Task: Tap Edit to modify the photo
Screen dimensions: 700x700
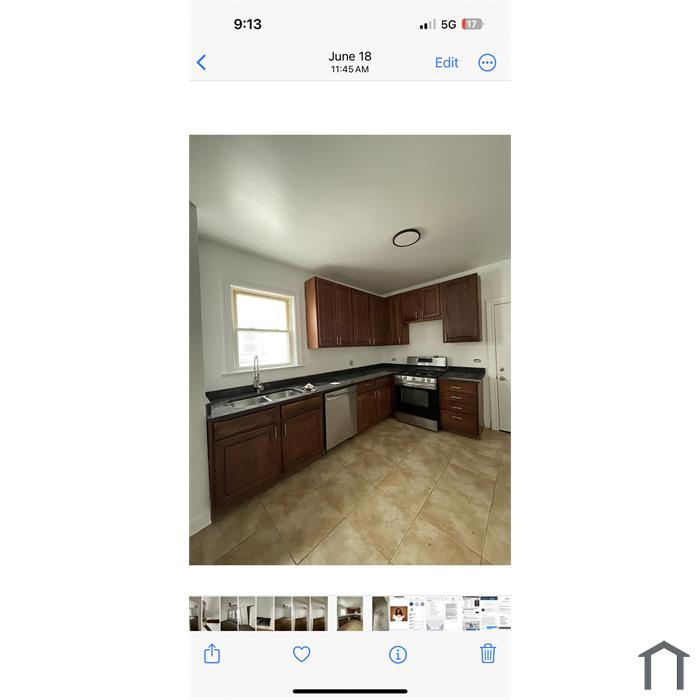Action: point(446,62)
